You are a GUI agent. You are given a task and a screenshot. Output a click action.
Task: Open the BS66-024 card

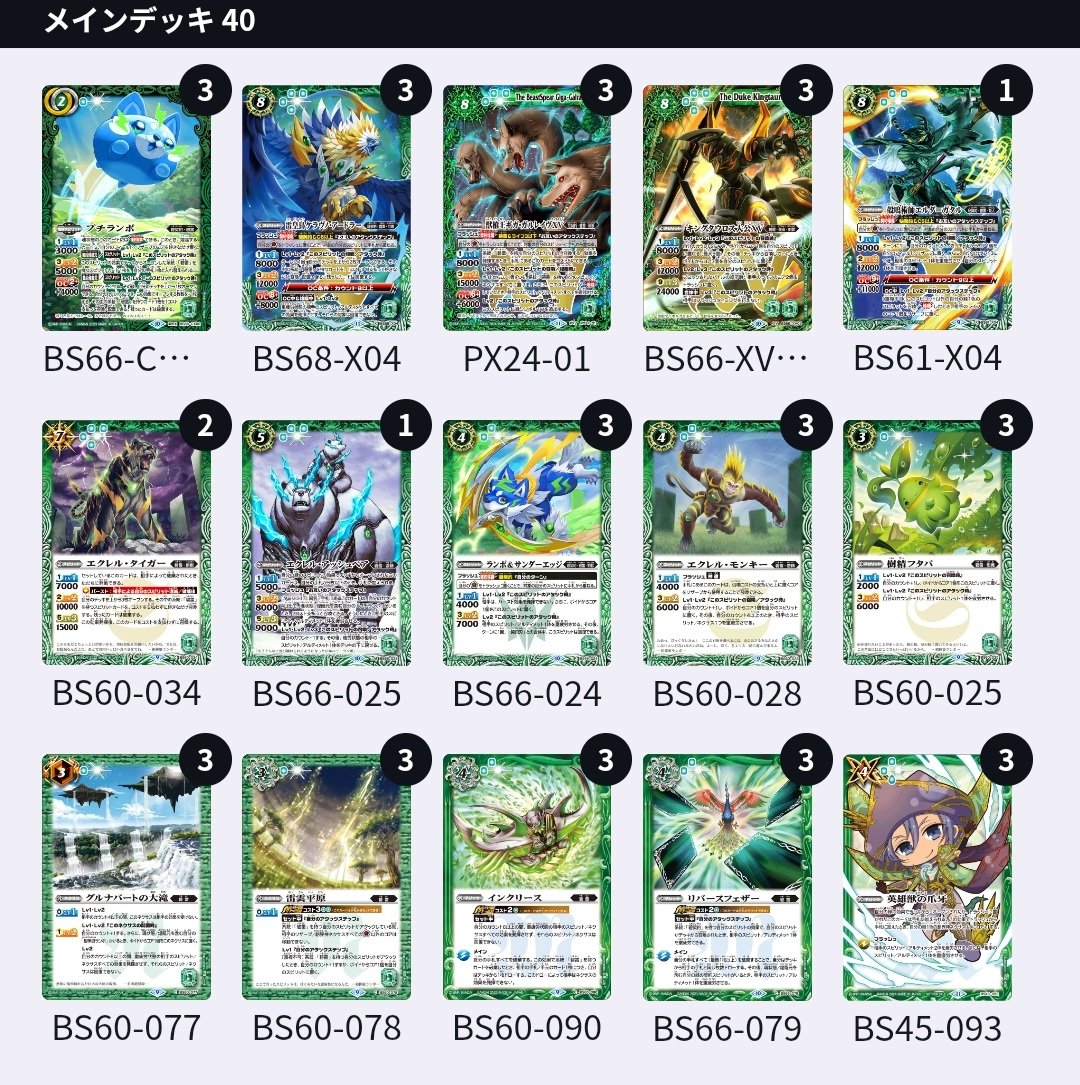point(527,543)
